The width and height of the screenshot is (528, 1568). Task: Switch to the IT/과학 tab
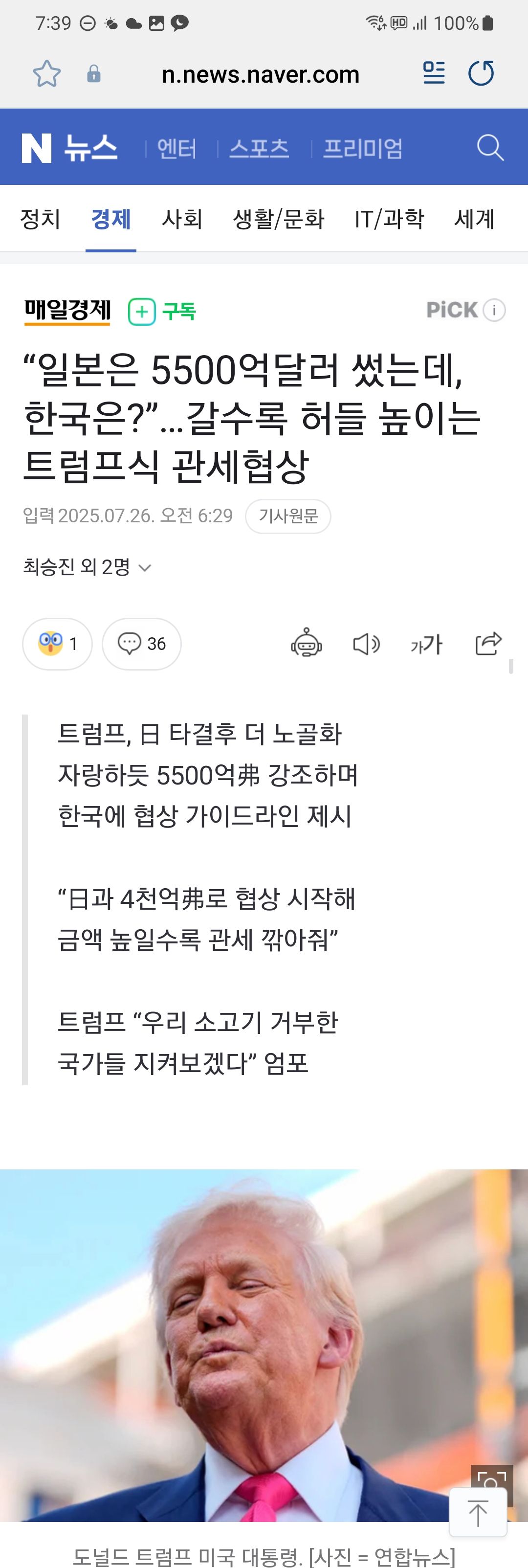pos(389,219)
